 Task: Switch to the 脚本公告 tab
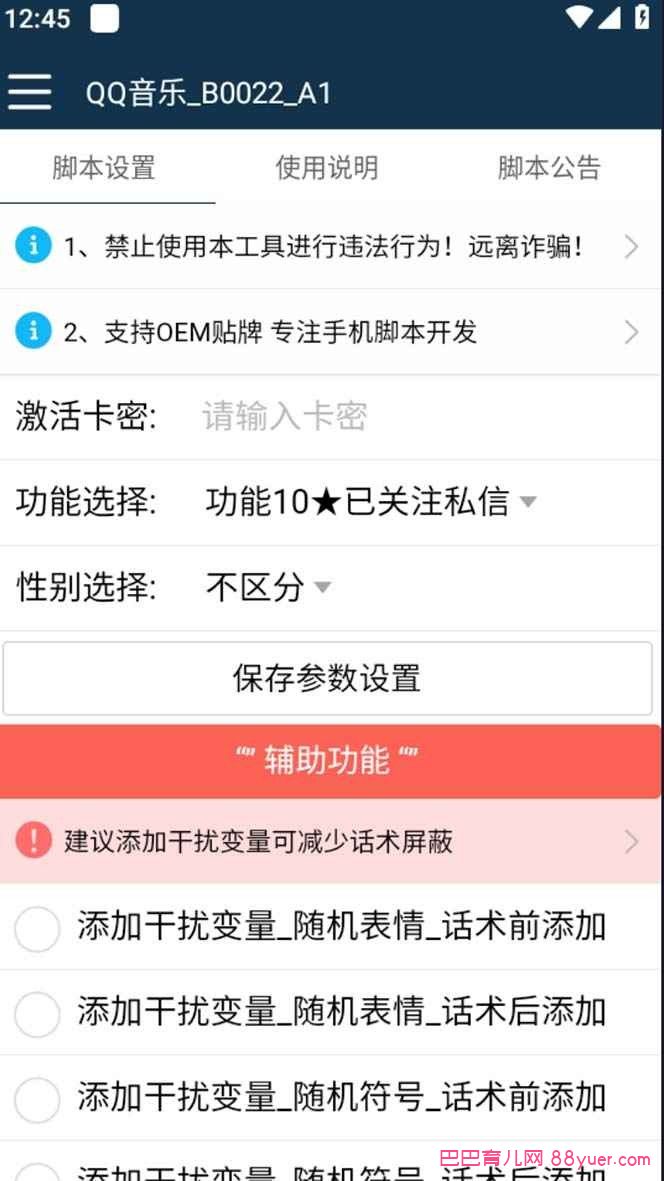[550, 167]
